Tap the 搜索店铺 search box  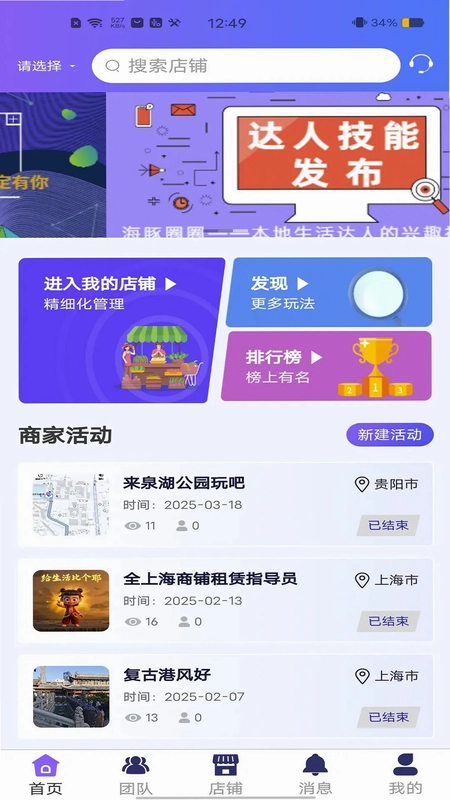[246, 65]
